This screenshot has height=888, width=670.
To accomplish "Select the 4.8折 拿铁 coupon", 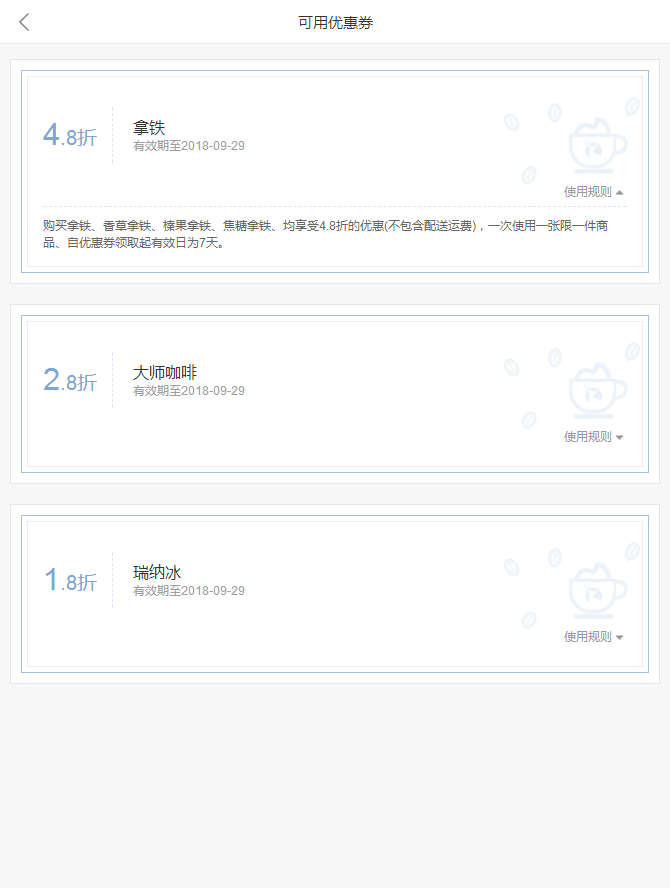I will point(300,135).
